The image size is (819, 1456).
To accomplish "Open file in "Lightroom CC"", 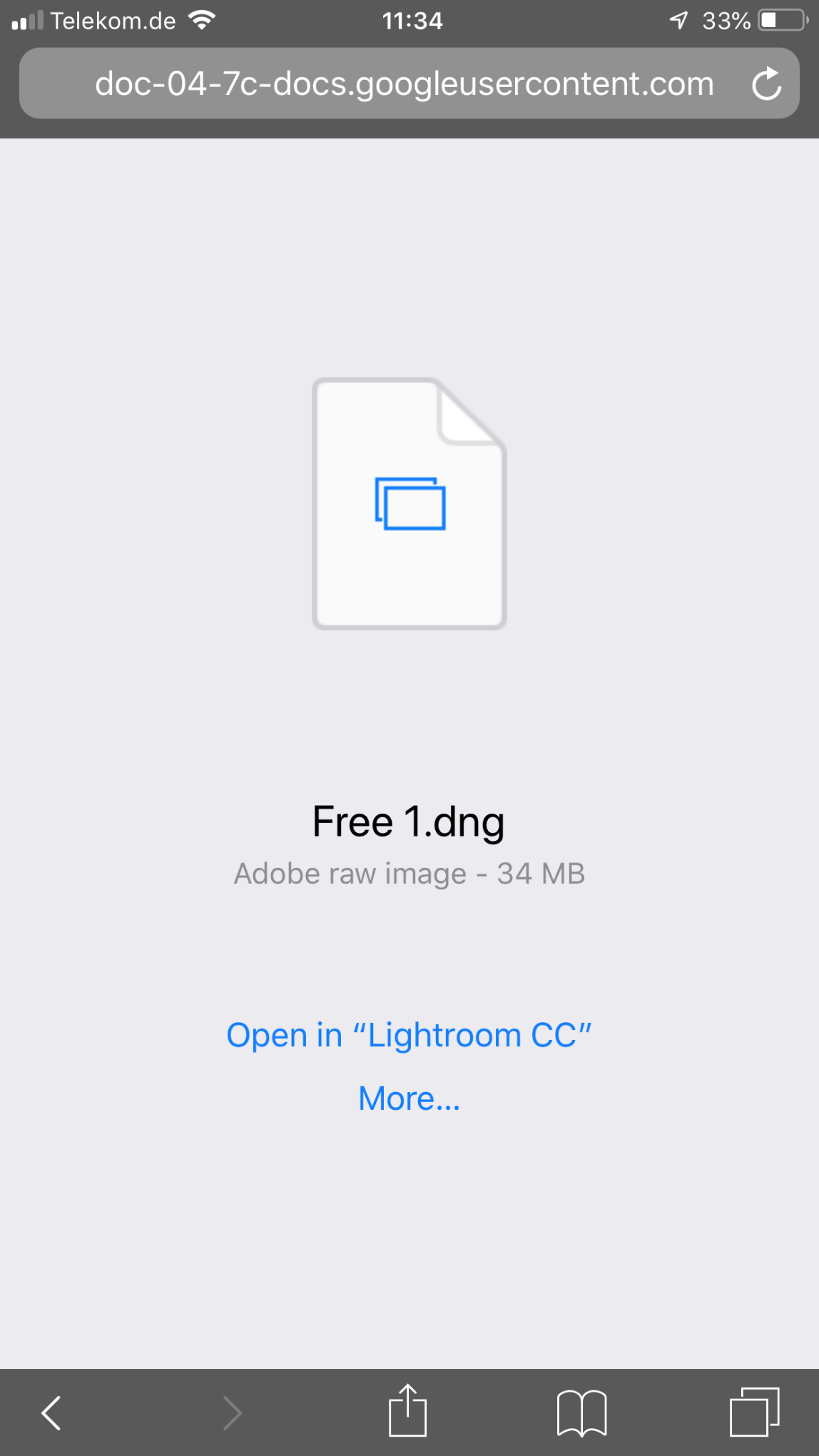I will point(409,1036).
